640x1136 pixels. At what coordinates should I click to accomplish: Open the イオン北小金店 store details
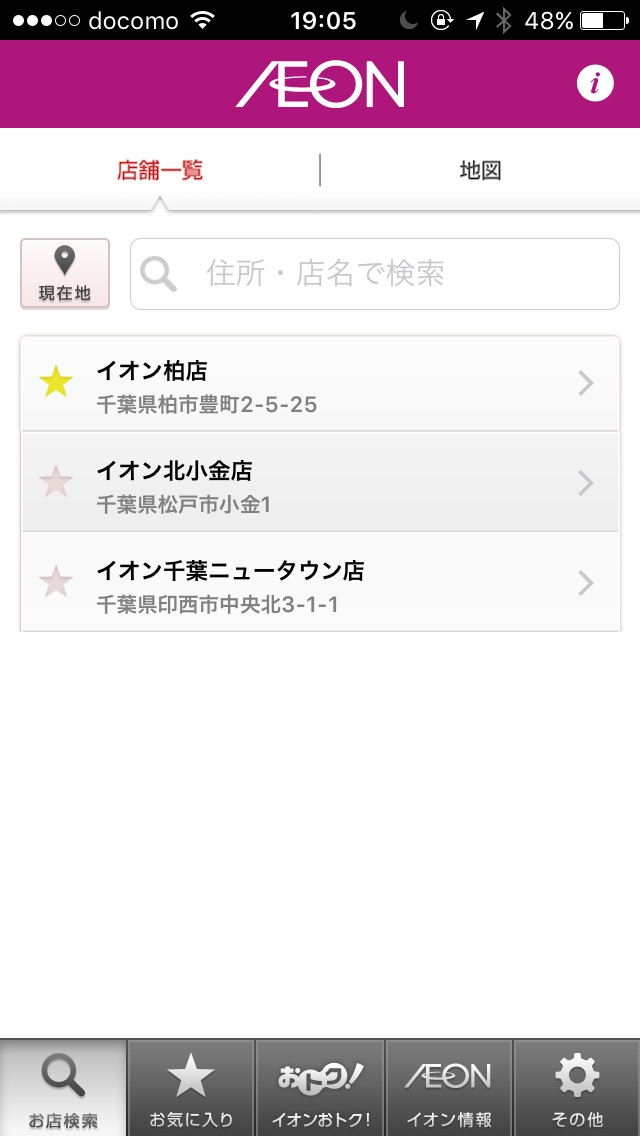coord(330,485)
